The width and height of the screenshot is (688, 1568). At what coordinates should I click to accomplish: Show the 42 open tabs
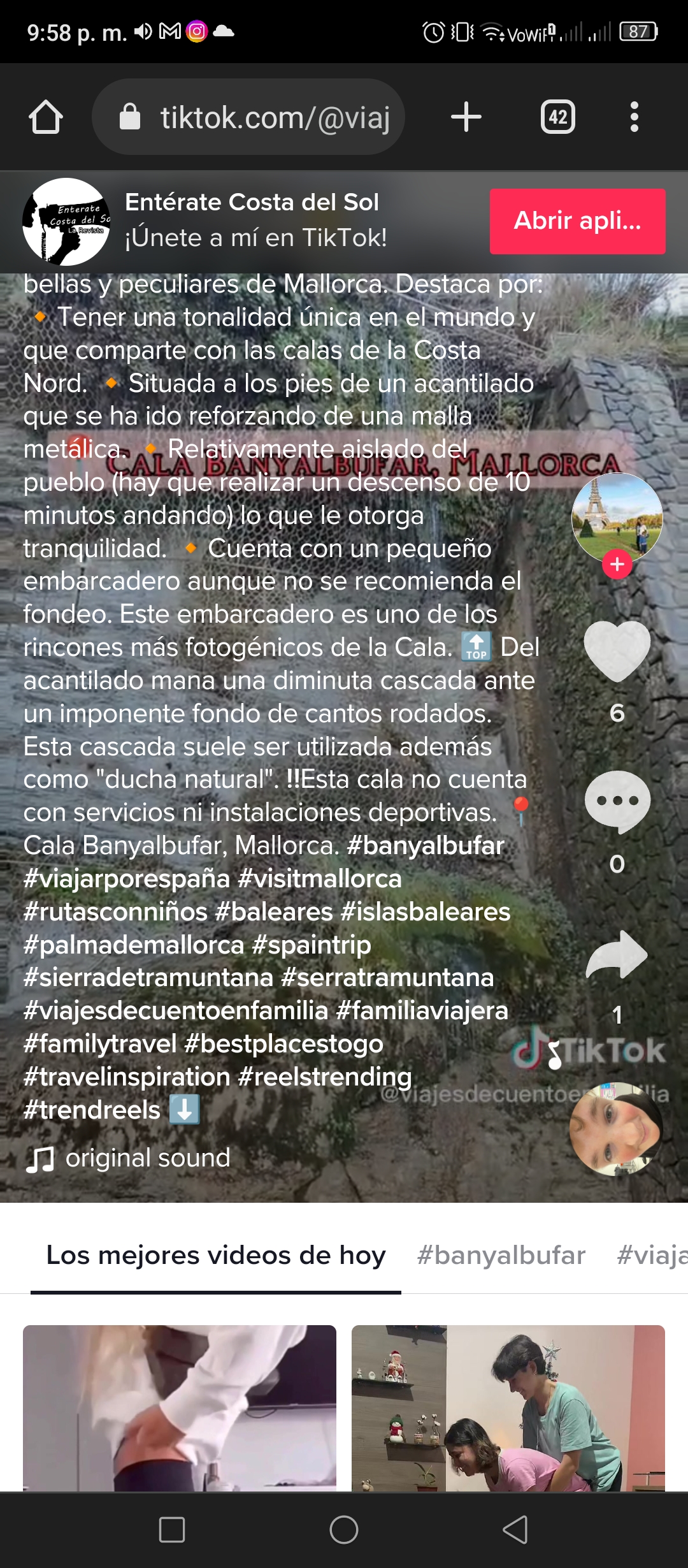tap(558, 117)
